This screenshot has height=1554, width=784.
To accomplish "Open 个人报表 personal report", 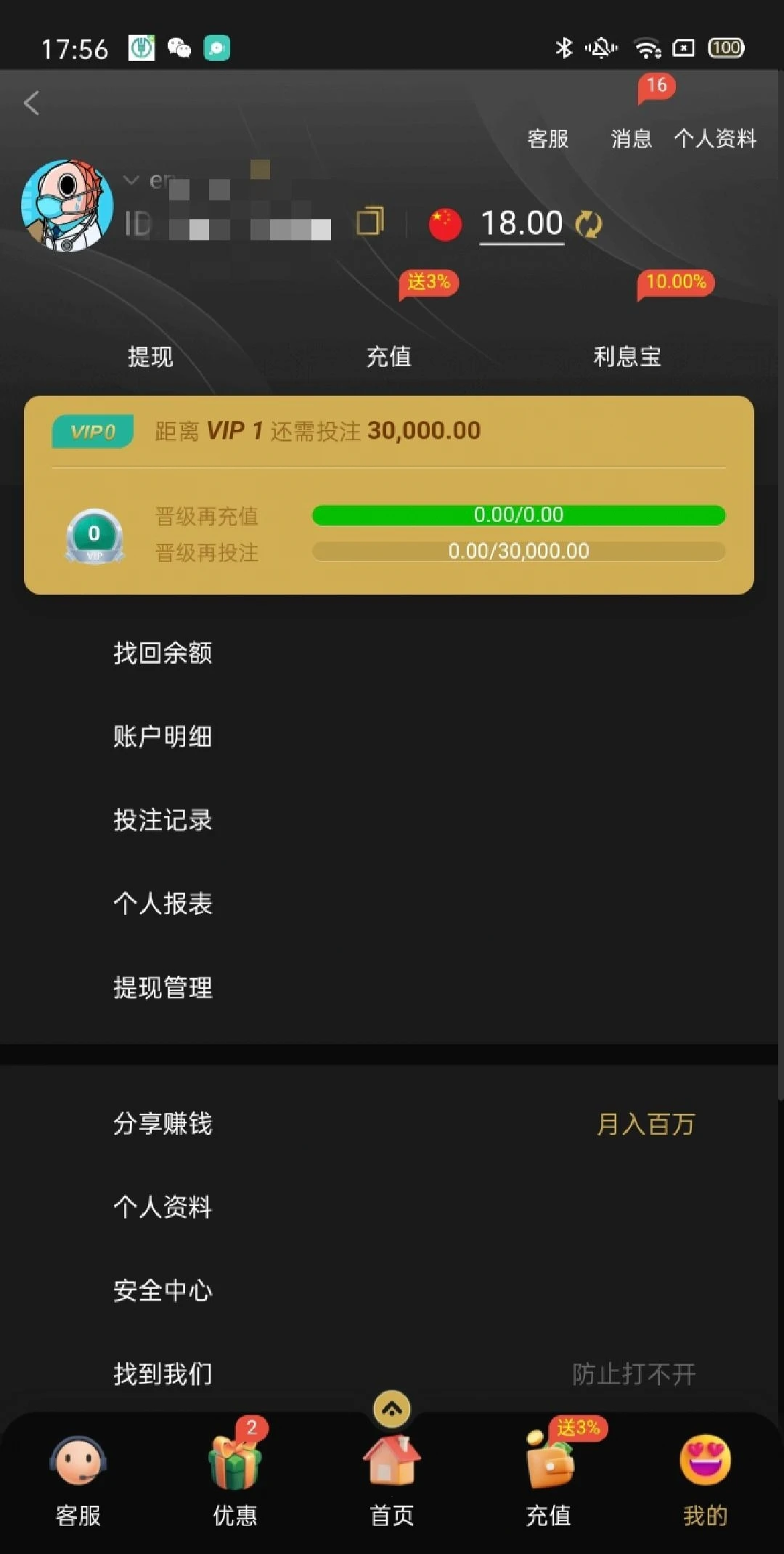I will pos(163,903).
